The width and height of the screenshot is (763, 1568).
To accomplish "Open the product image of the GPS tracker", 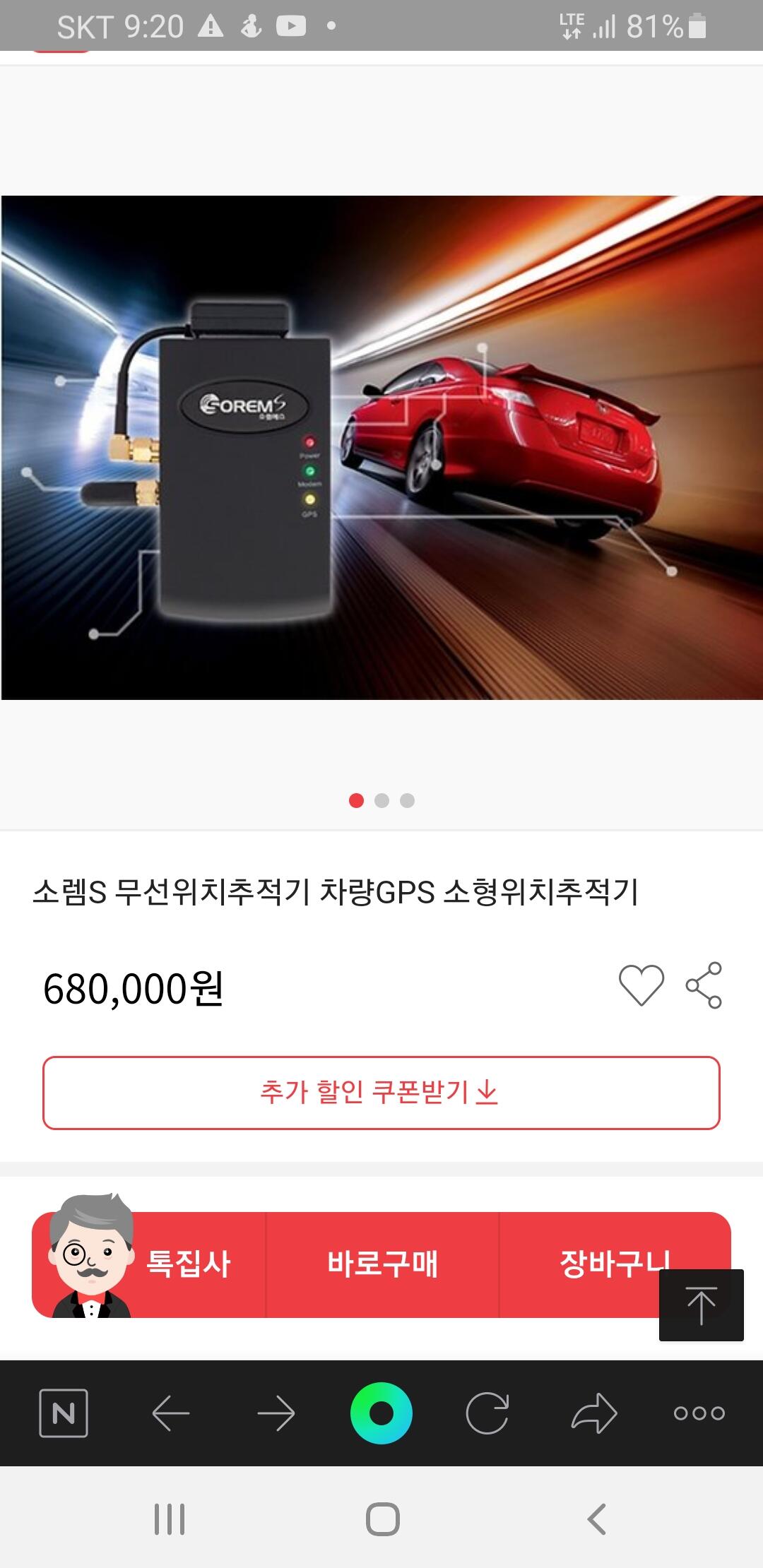I will coord(381,448).
